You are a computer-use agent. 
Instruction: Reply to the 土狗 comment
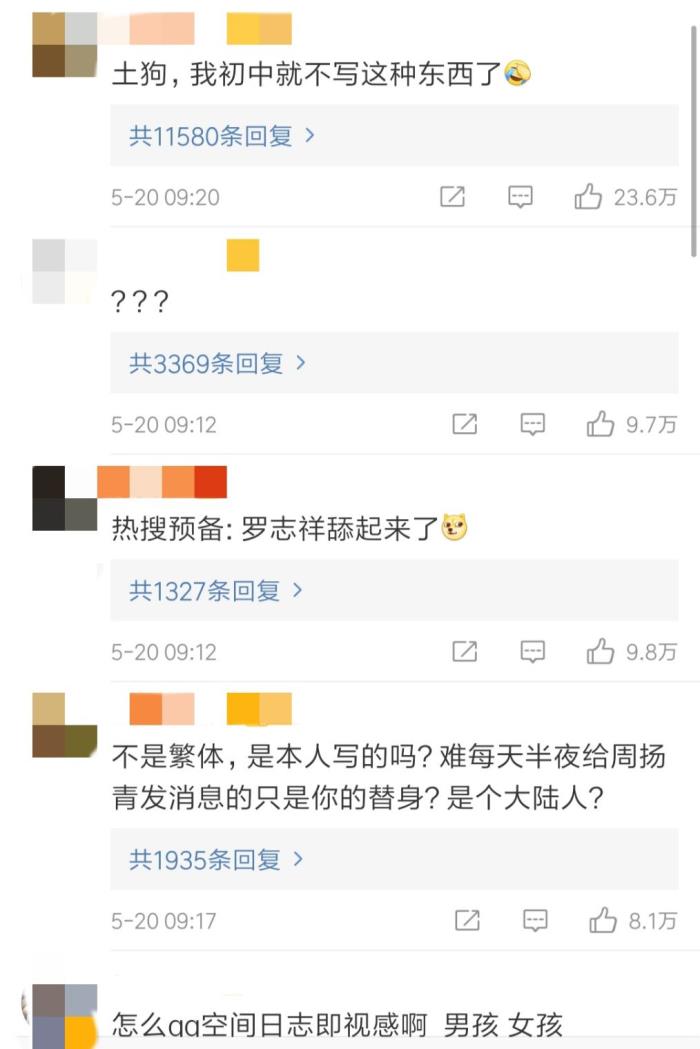[520, 197]
